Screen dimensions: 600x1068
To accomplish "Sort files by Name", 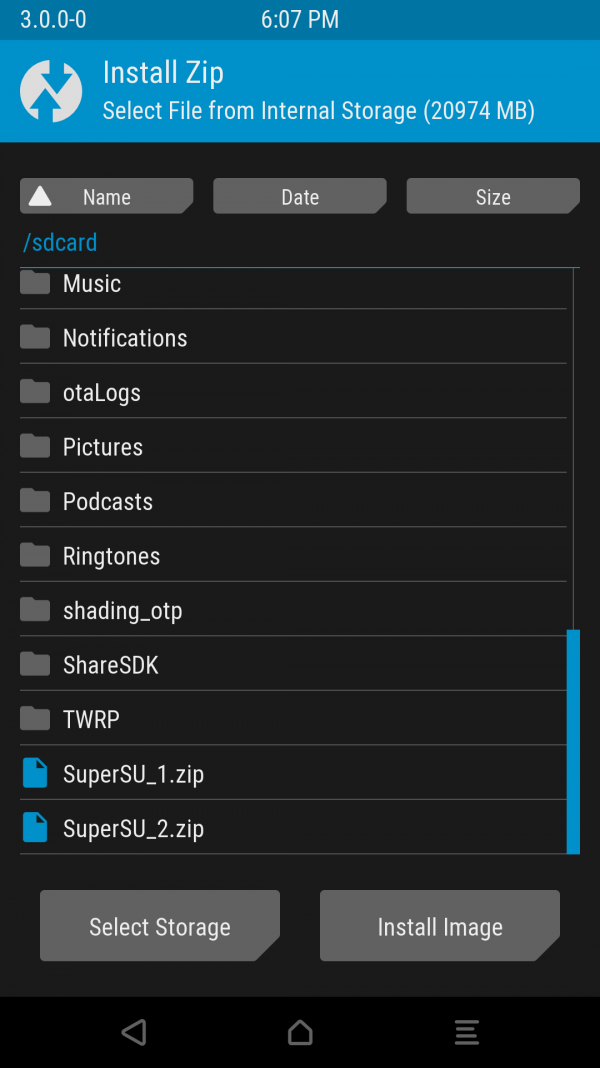I will [x=107, y=196].
